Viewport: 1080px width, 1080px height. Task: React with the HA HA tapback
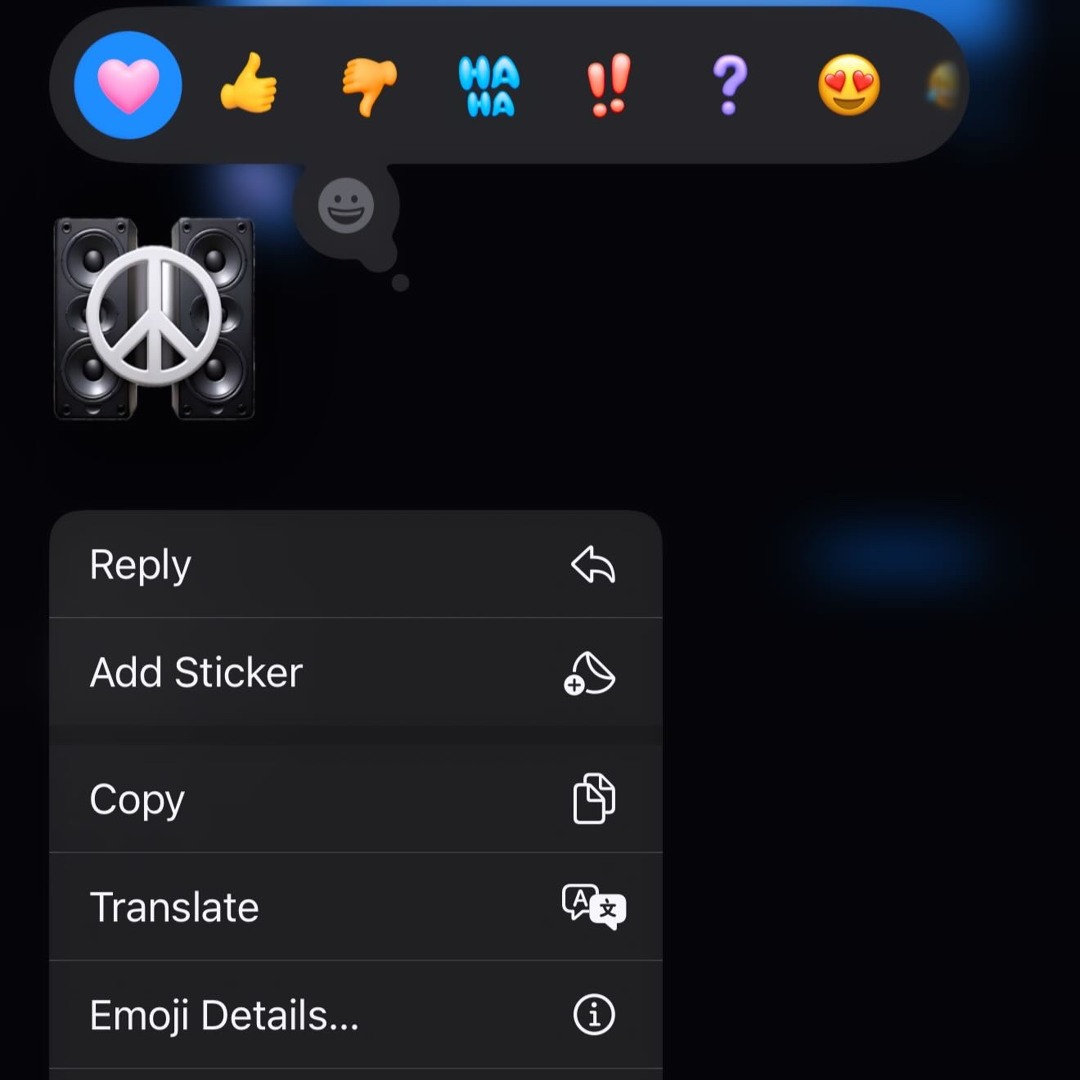[x=489, y=86]
